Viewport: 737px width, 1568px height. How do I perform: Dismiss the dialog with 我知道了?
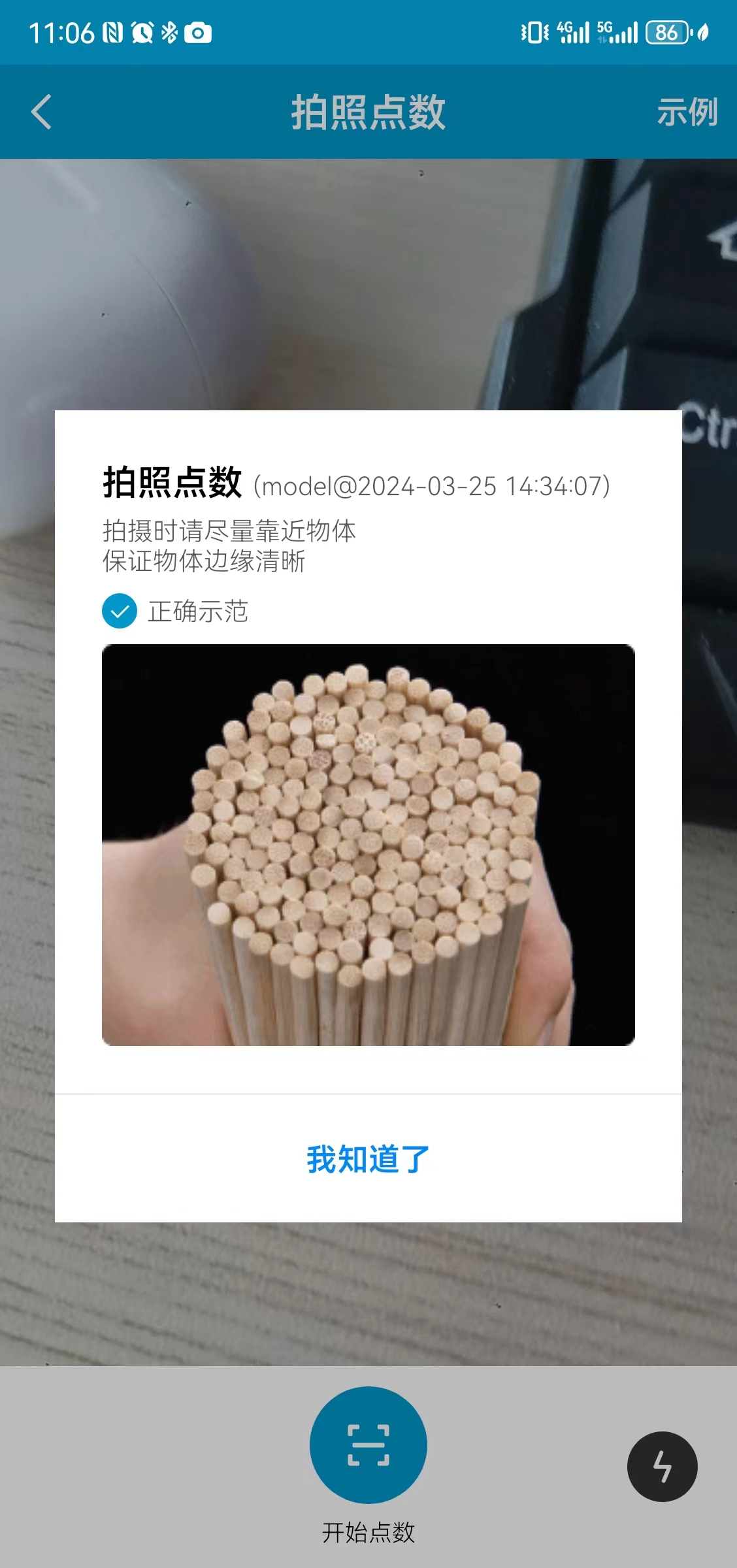tap(368, 1160)
